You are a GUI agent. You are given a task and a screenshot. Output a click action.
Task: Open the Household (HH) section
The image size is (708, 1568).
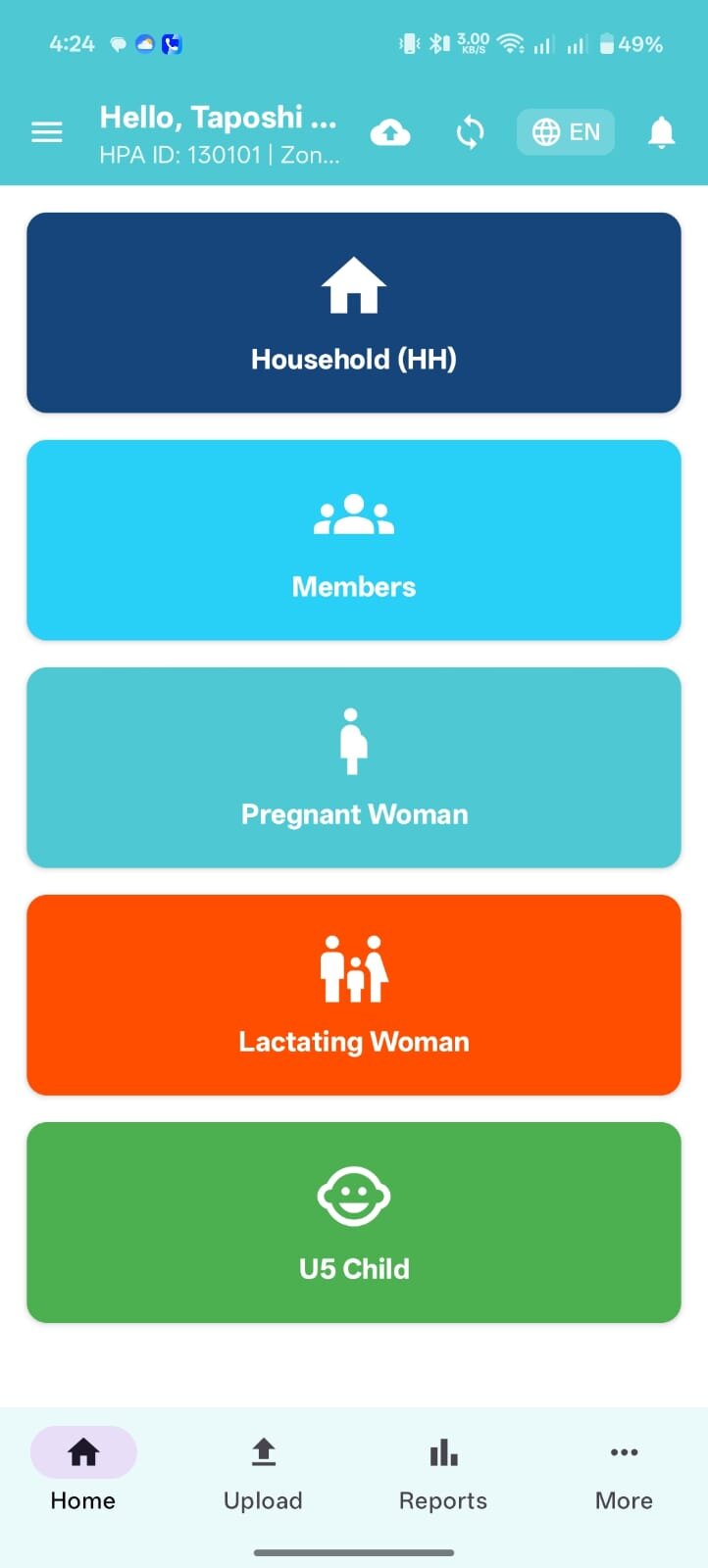[x=353, y=312]
